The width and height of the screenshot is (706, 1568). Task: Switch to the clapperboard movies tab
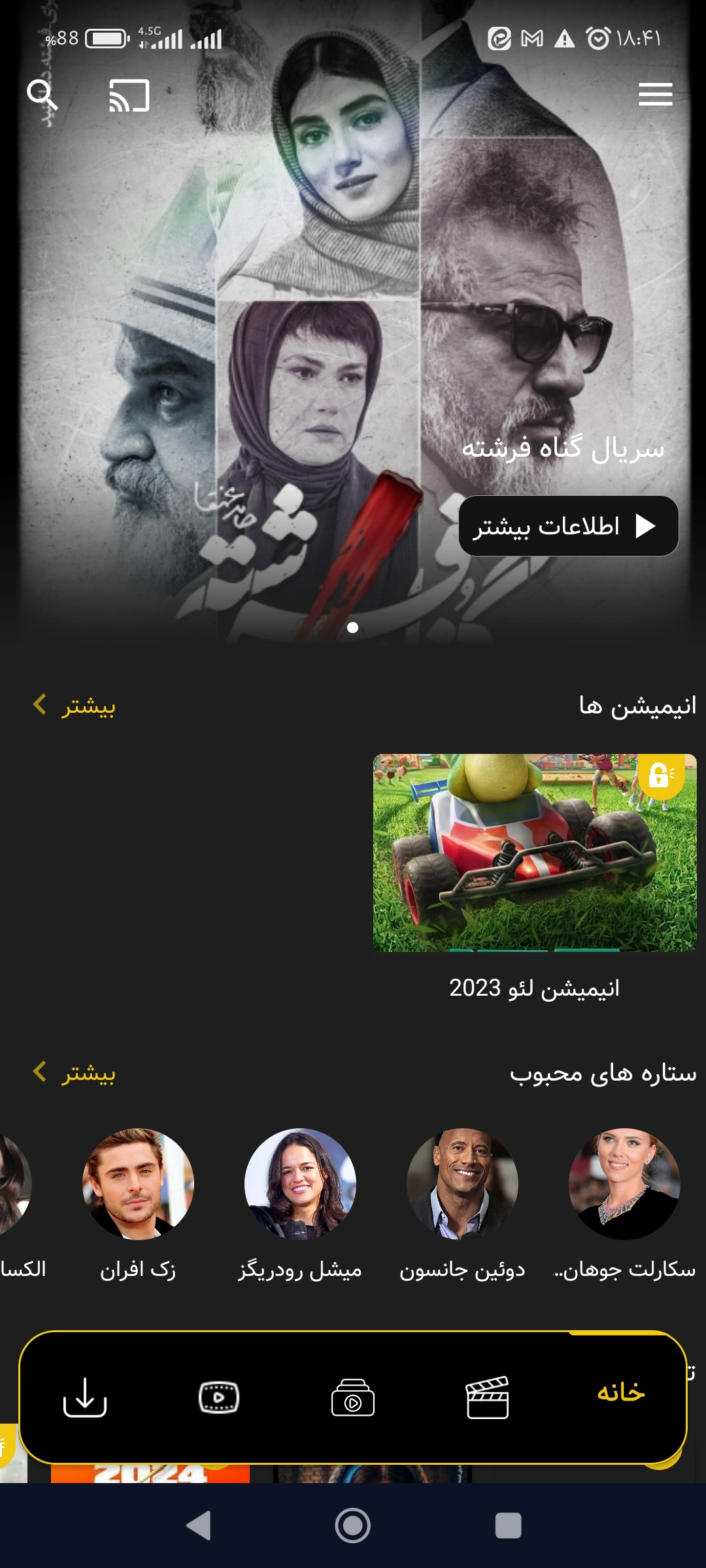pos(487,1397)
